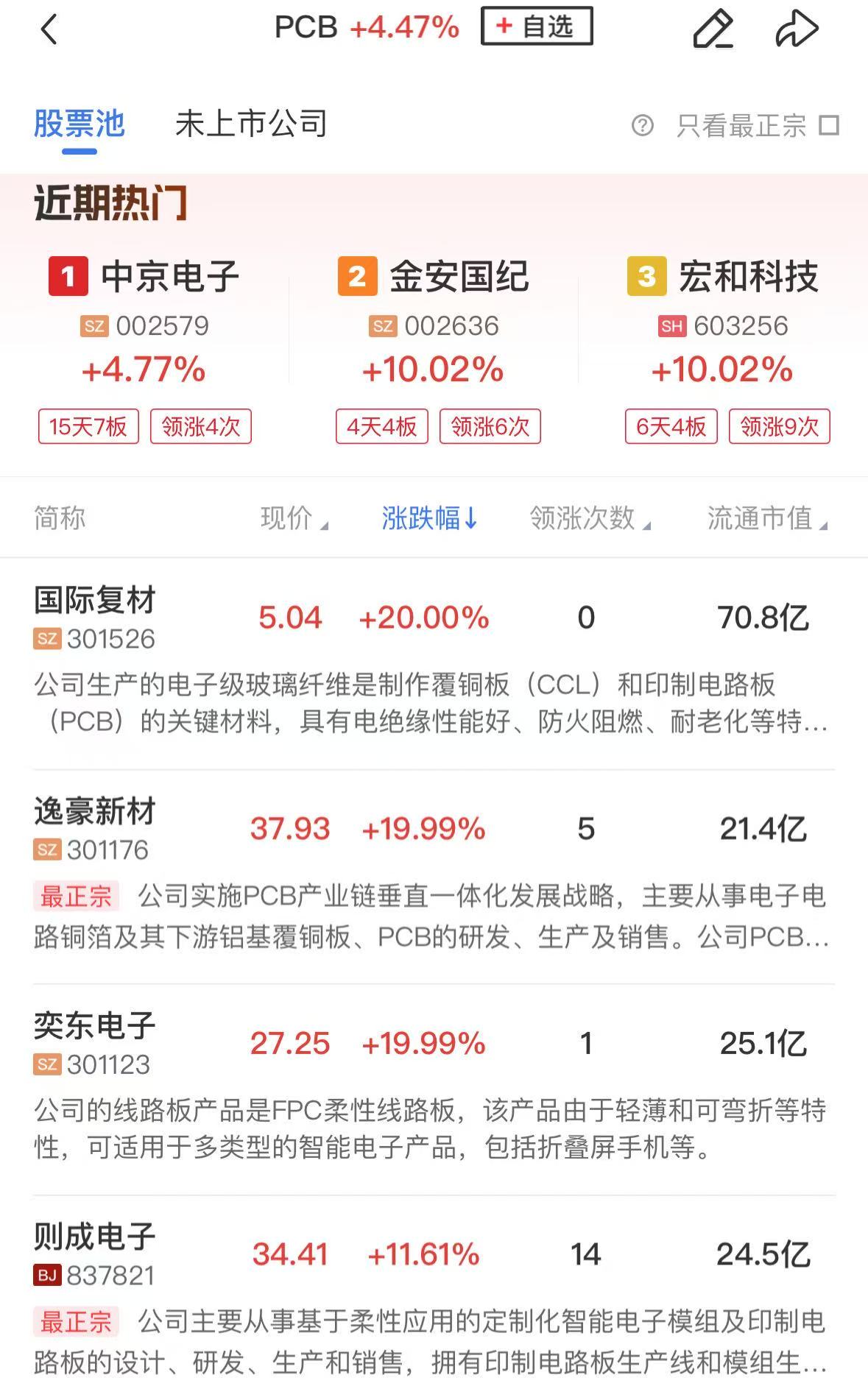The height and width of the screenshot is (1400, 868).
Task: Switch to the 未上市公司 tab
Action: point(251,124)
